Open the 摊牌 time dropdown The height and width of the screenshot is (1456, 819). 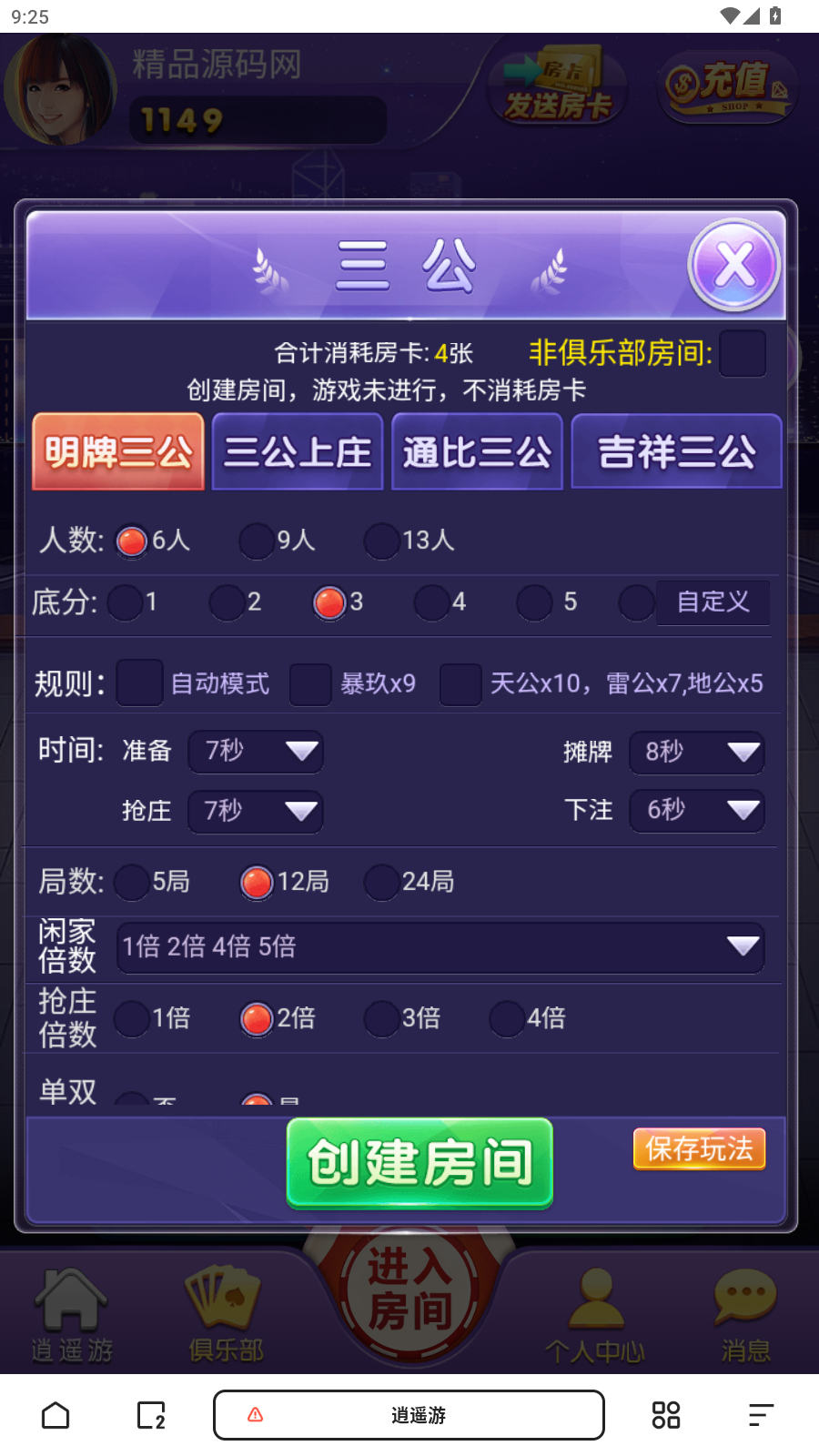[x=697, y=753]
